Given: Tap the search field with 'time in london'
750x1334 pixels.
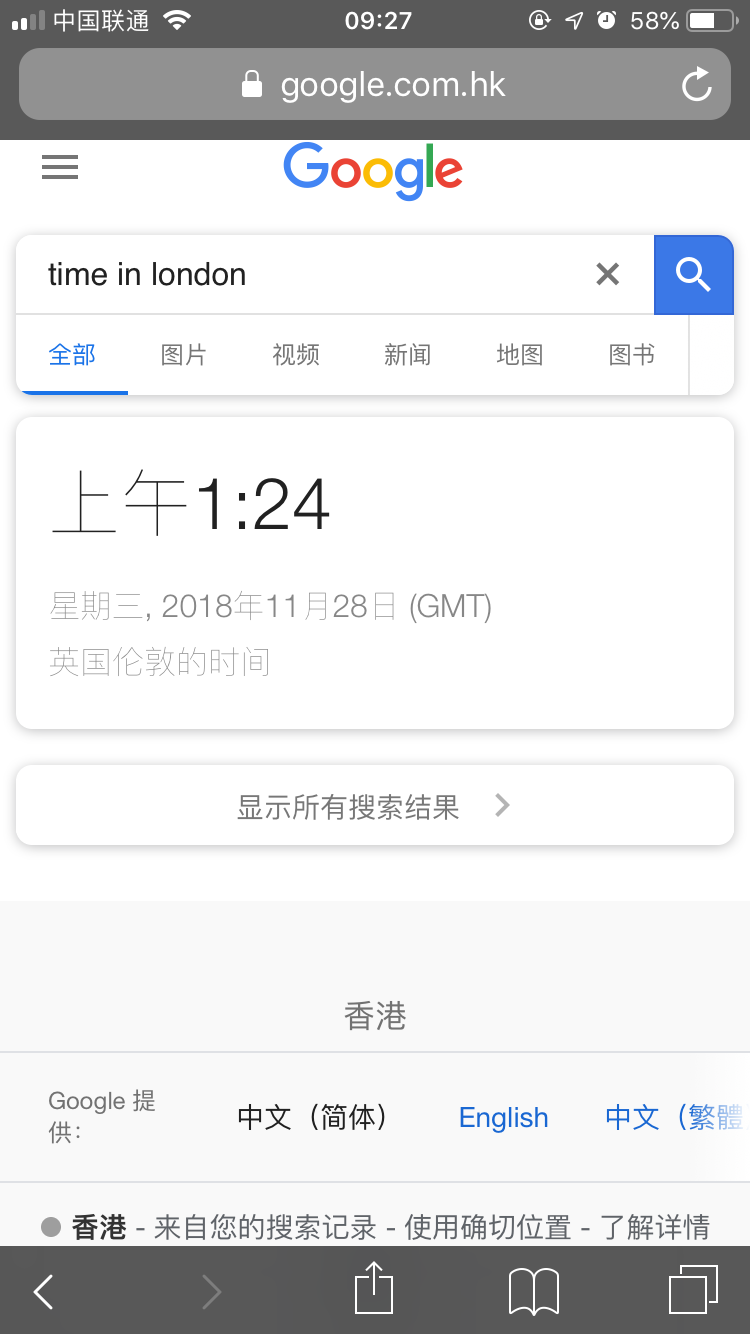Looking at the screenshot, I should point(300,274).
